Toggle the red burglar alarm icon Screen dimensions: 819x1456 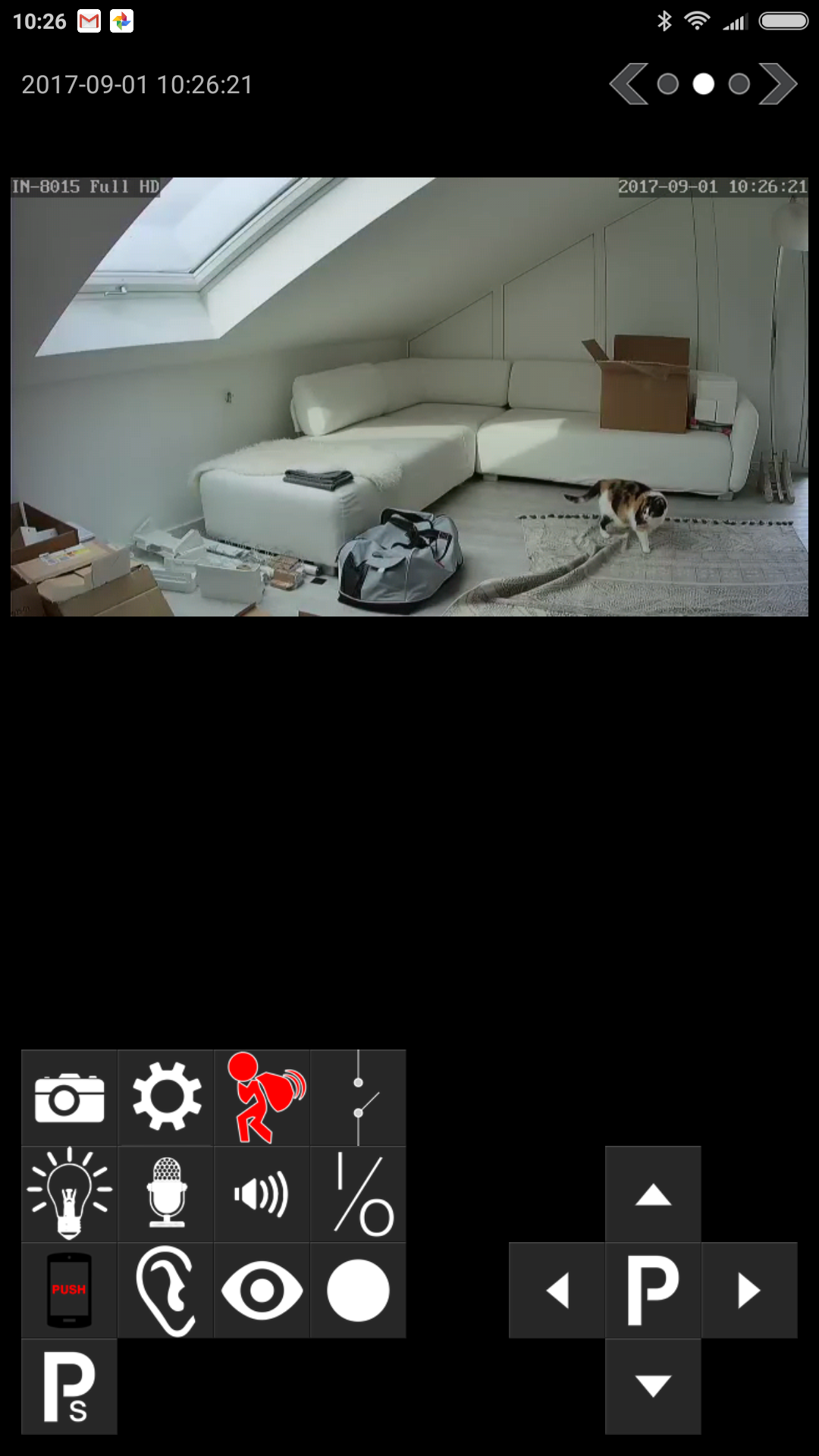[262, 1097]
